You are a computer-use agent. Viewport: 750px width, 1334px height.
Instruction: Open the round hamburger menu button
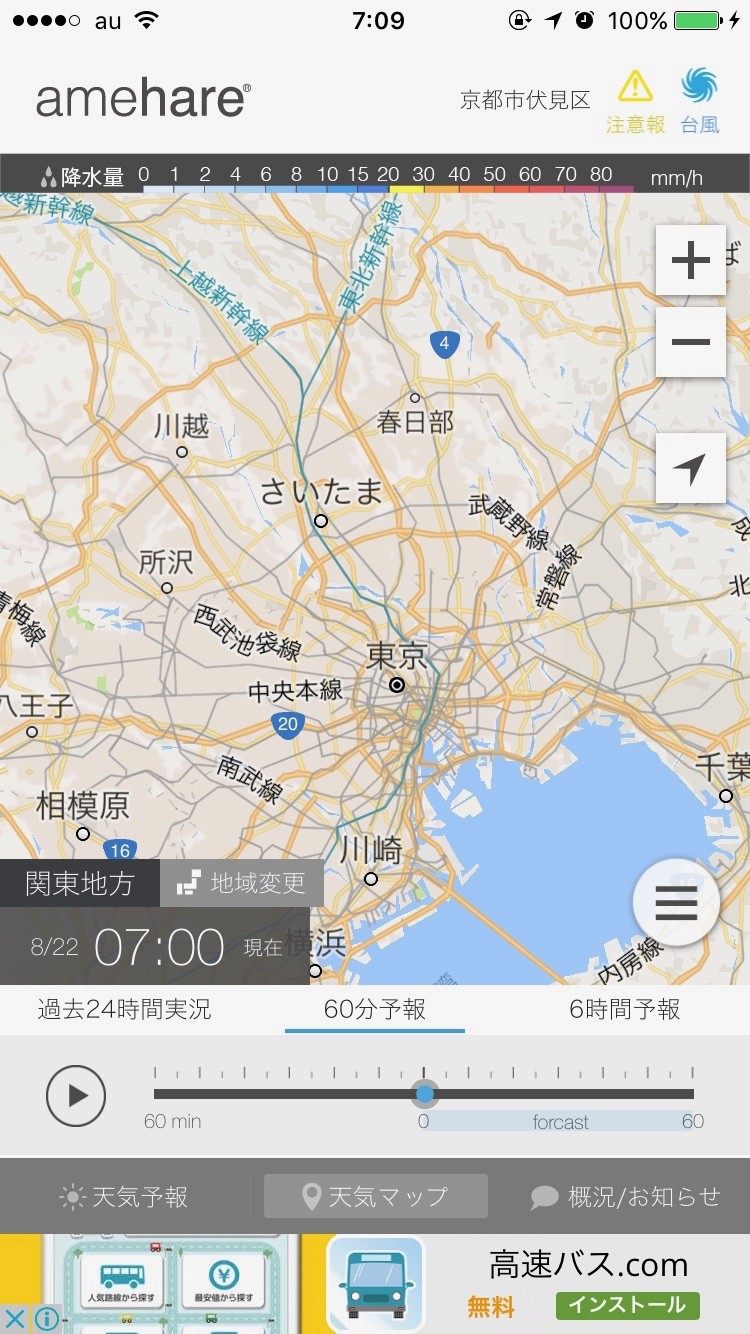676,903
